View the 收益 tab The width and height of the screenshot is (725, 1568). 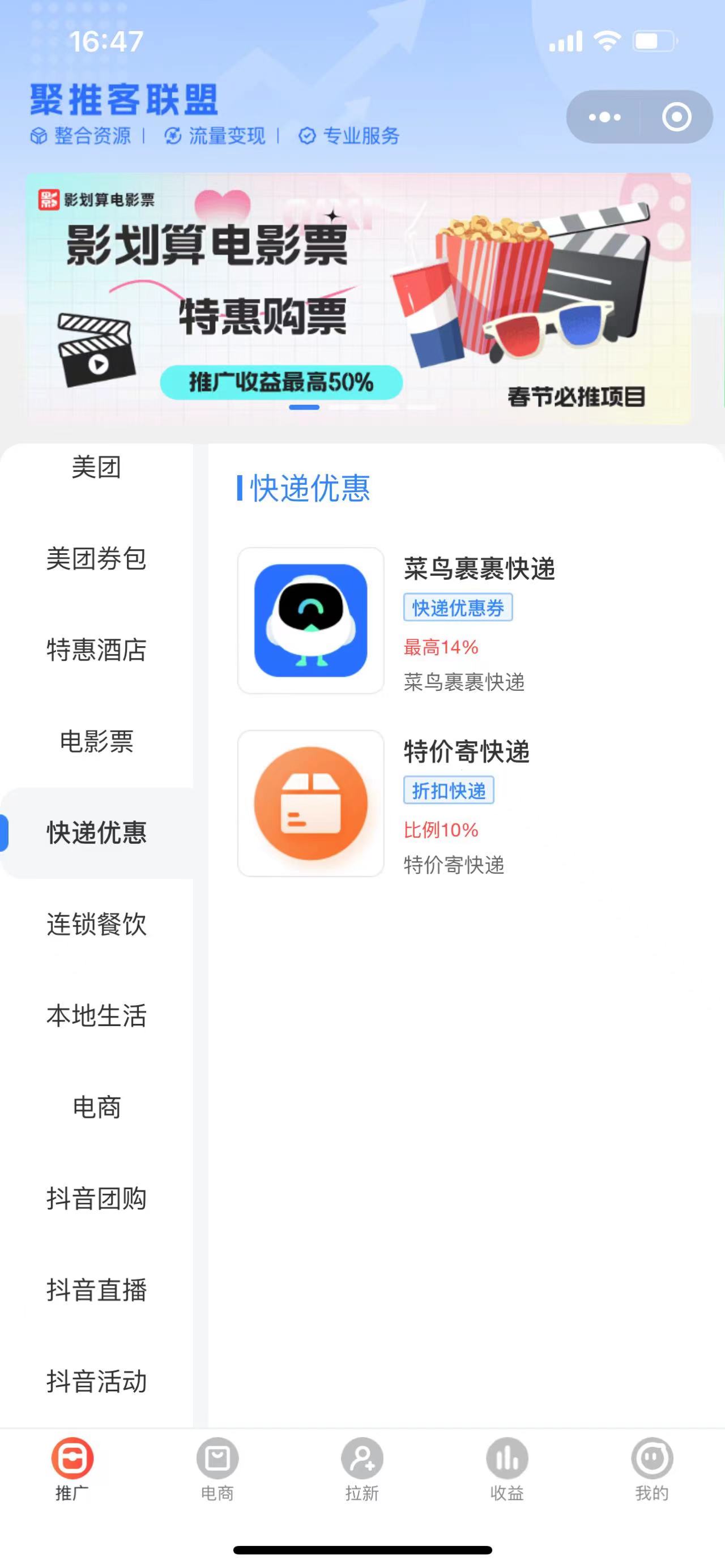(x=506, y=1468)
